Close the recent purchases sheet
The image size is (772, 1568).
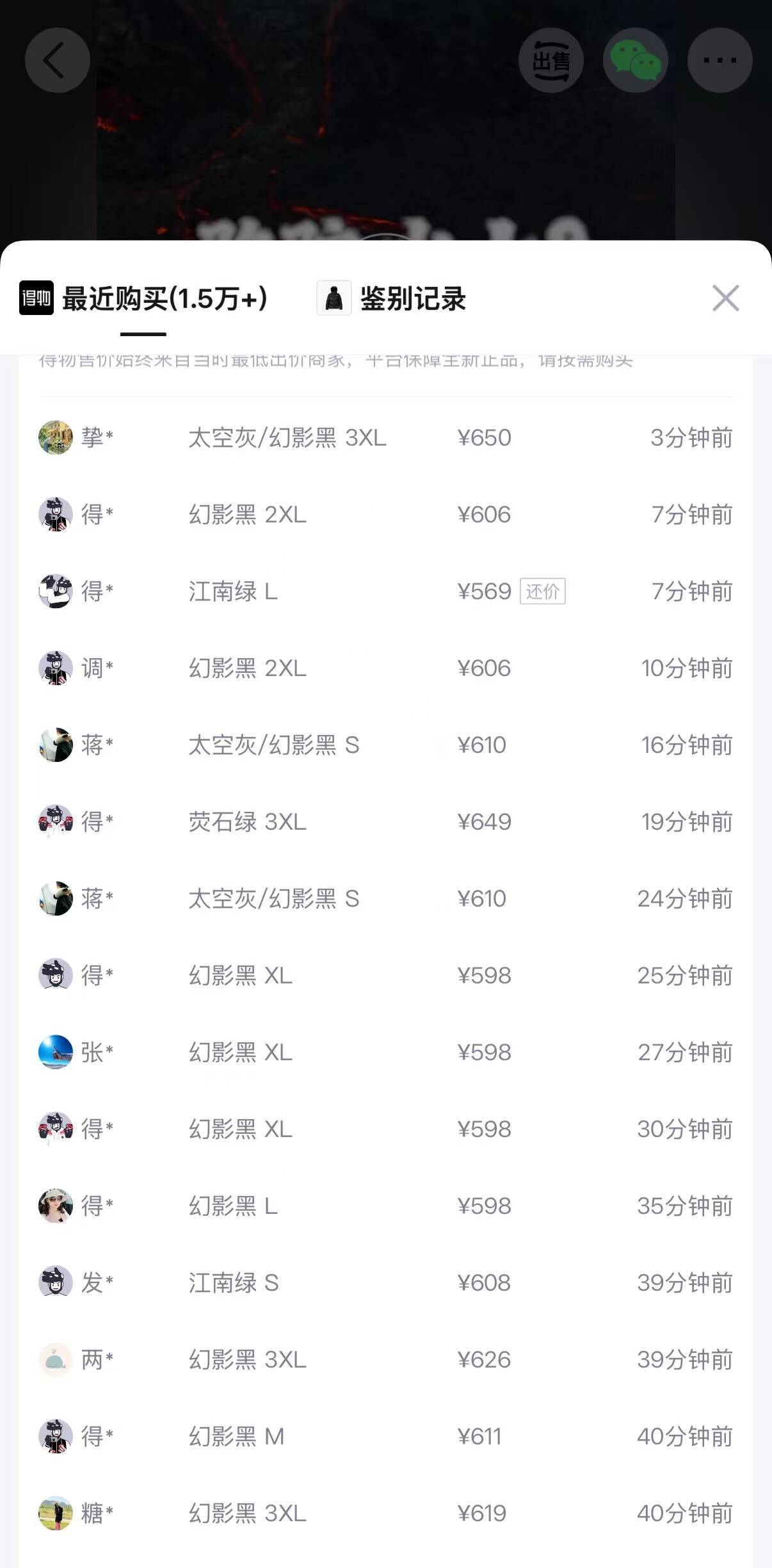[725, 298]
